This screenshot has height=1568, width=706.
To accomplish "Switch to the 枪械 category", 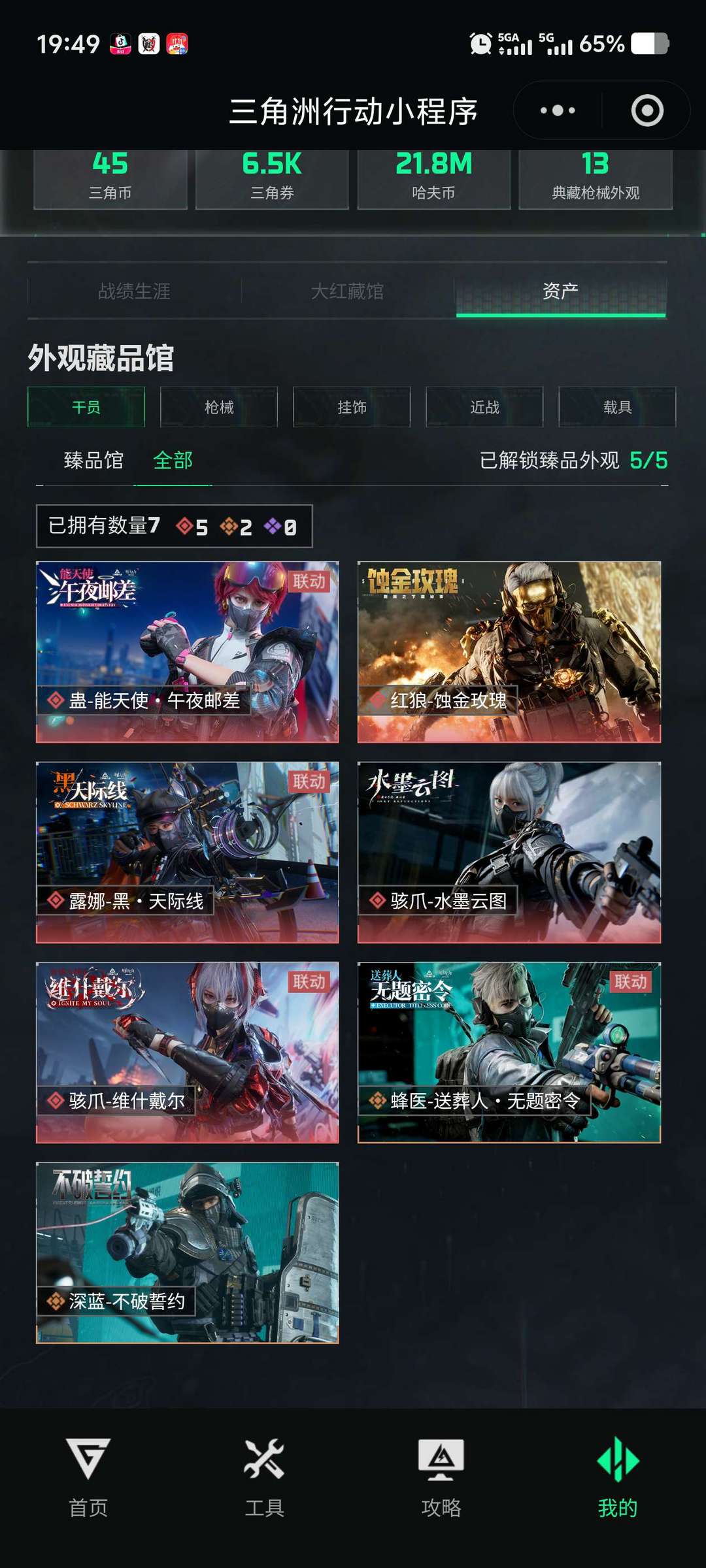I will [218, 407].
